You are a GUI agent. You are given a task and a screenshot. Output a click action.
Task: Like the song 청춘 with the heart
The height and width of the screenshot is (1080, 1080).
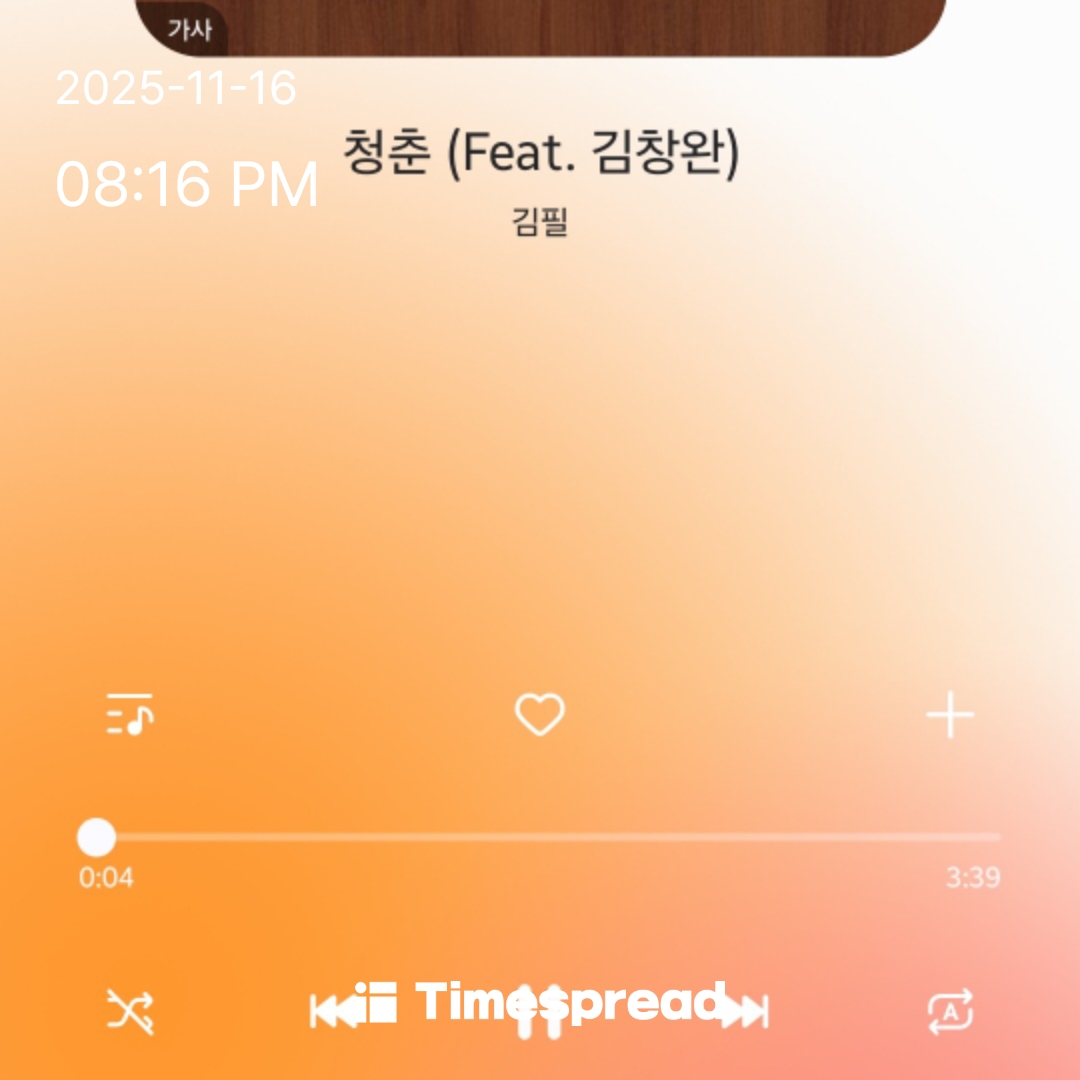tap(540, 715)
